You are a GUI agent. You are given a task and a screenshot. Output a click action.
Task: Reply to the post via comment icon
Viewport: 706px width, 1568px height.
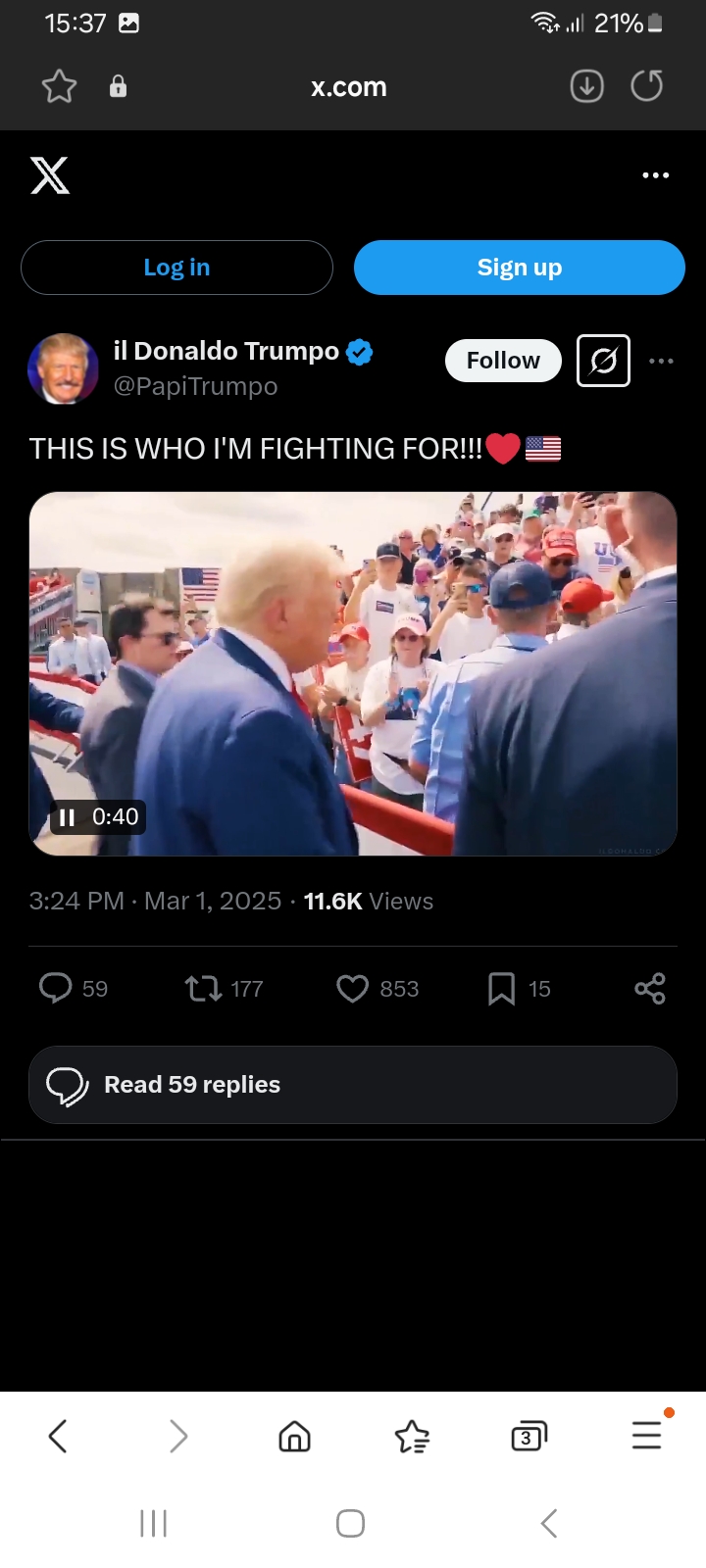(x=55, y=988)
